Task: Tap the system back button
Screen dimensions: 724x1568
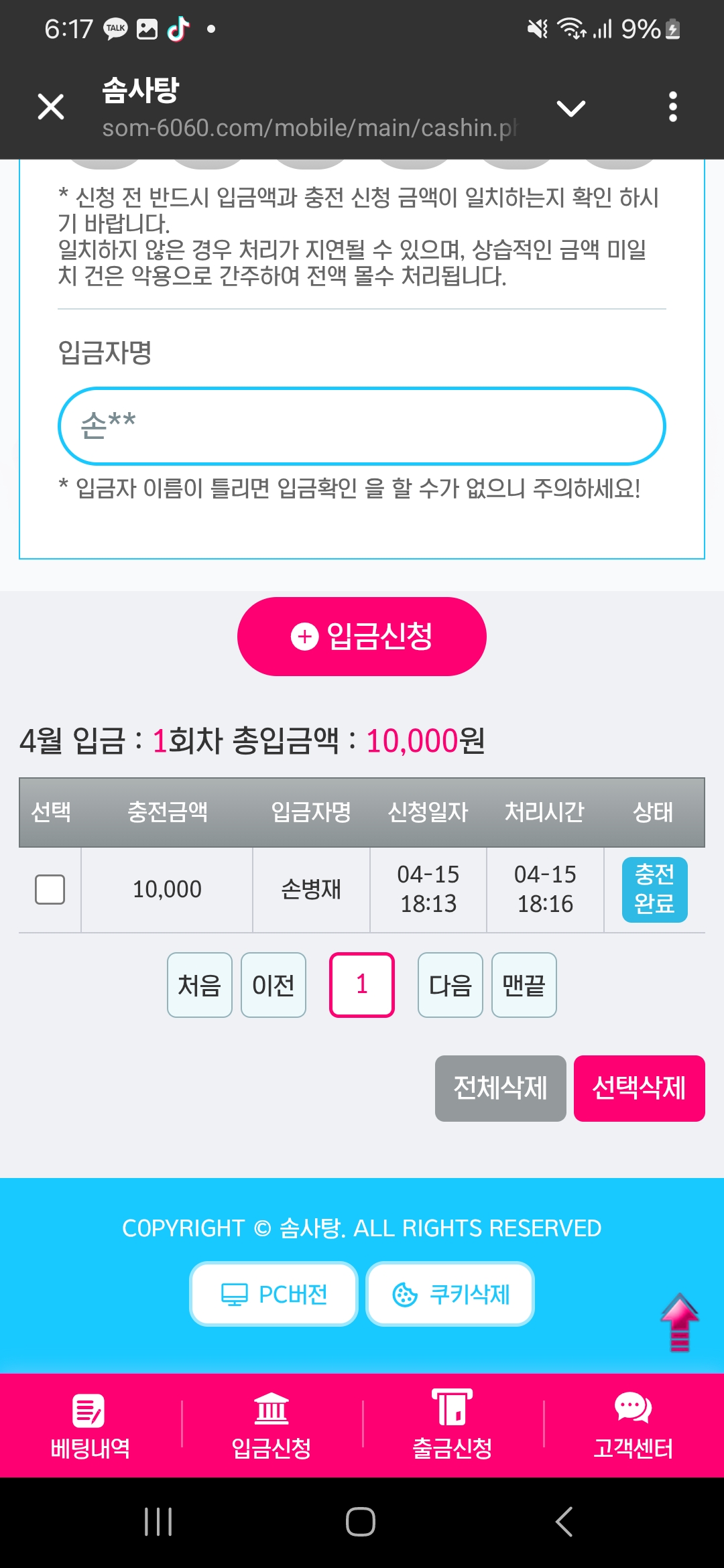Action: point(564,1522)
